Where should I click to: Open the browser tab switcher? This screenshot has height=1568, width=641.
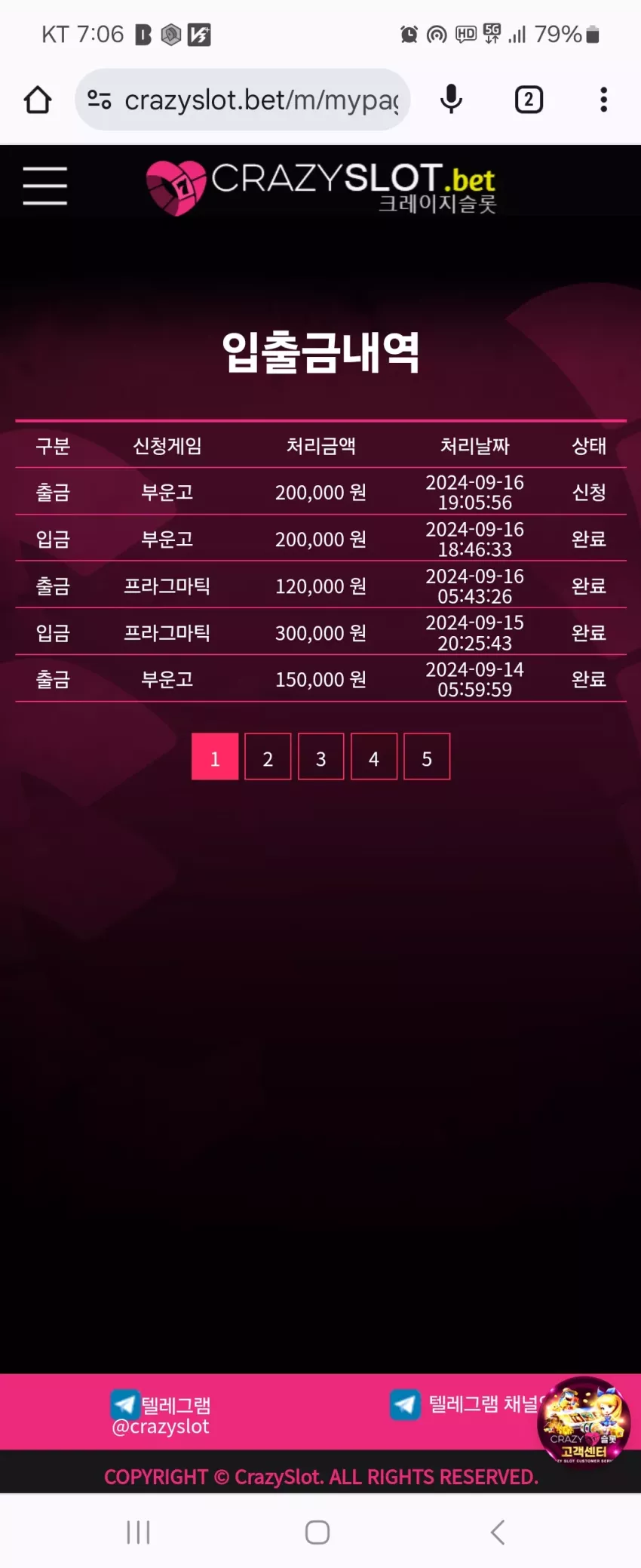pyautogui.click(x=529, y=100)
